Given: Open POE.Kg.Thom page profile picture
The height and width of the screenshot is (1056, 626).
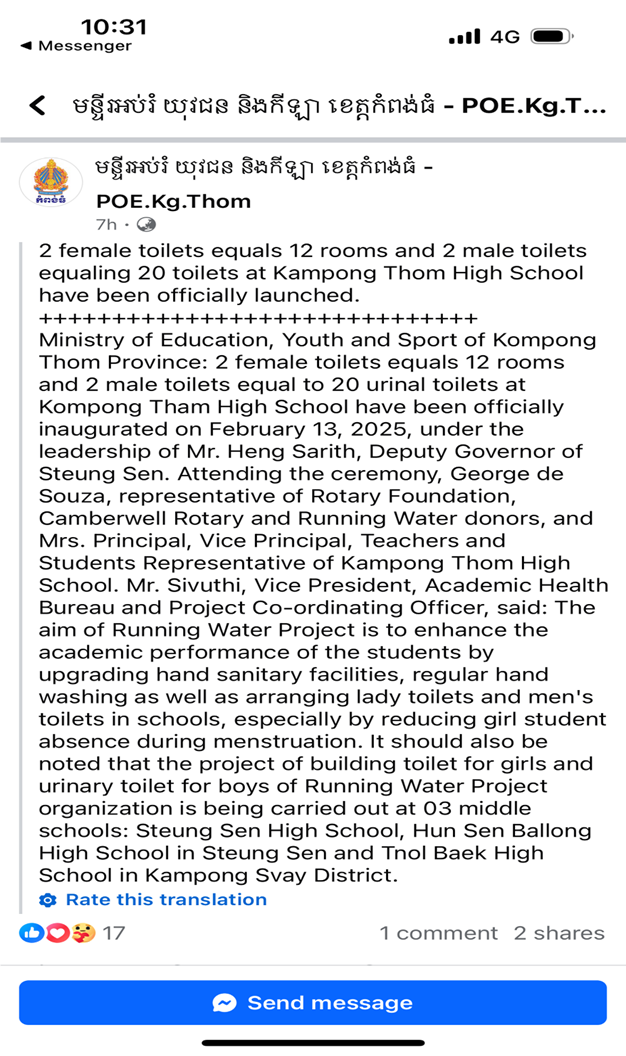Looking at the screenshot, I should pyautogui.click(x=51, y=182).
